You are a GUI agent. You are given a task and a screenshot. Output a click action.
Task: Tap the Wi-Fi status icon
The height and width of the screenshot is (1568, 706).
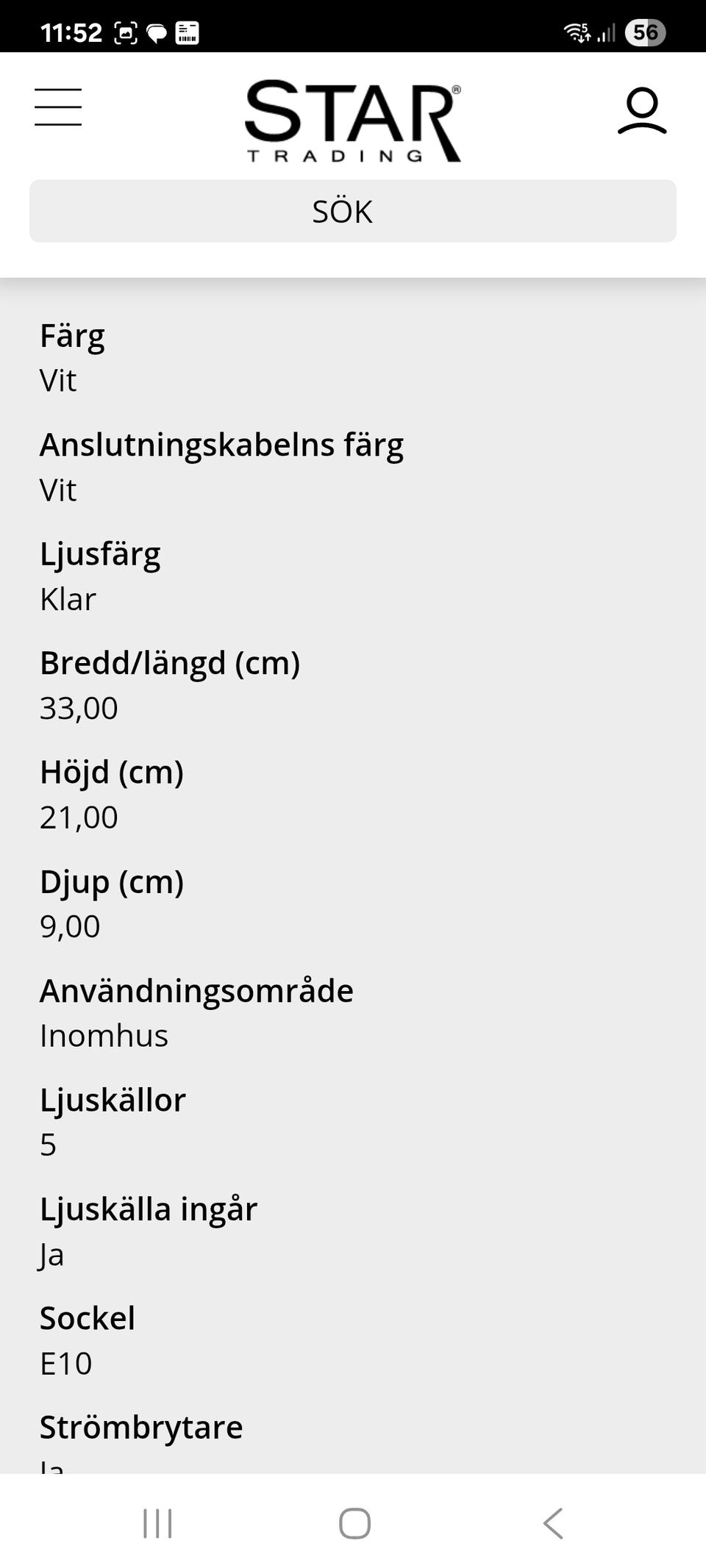pyautogui.click(x=576, y=31)
